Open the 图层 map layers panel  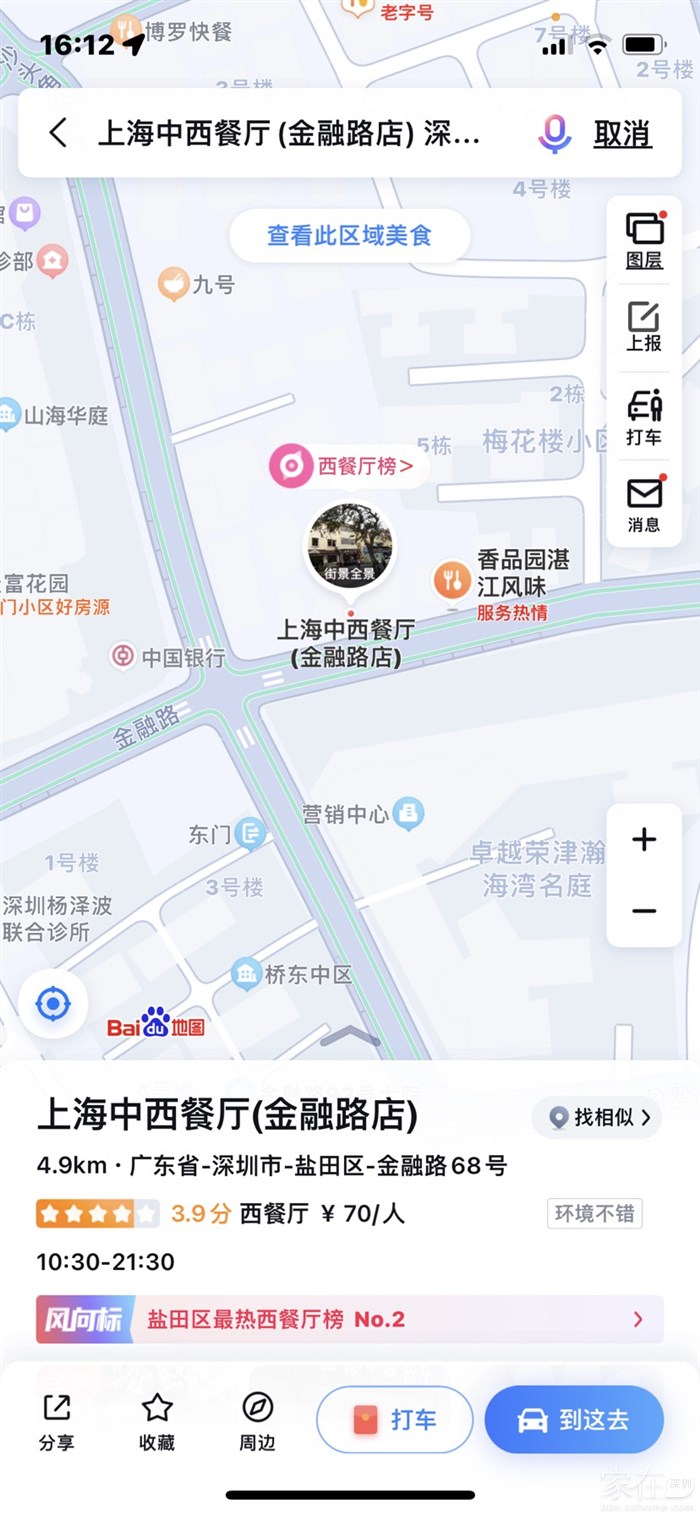(x=644, y=241)
